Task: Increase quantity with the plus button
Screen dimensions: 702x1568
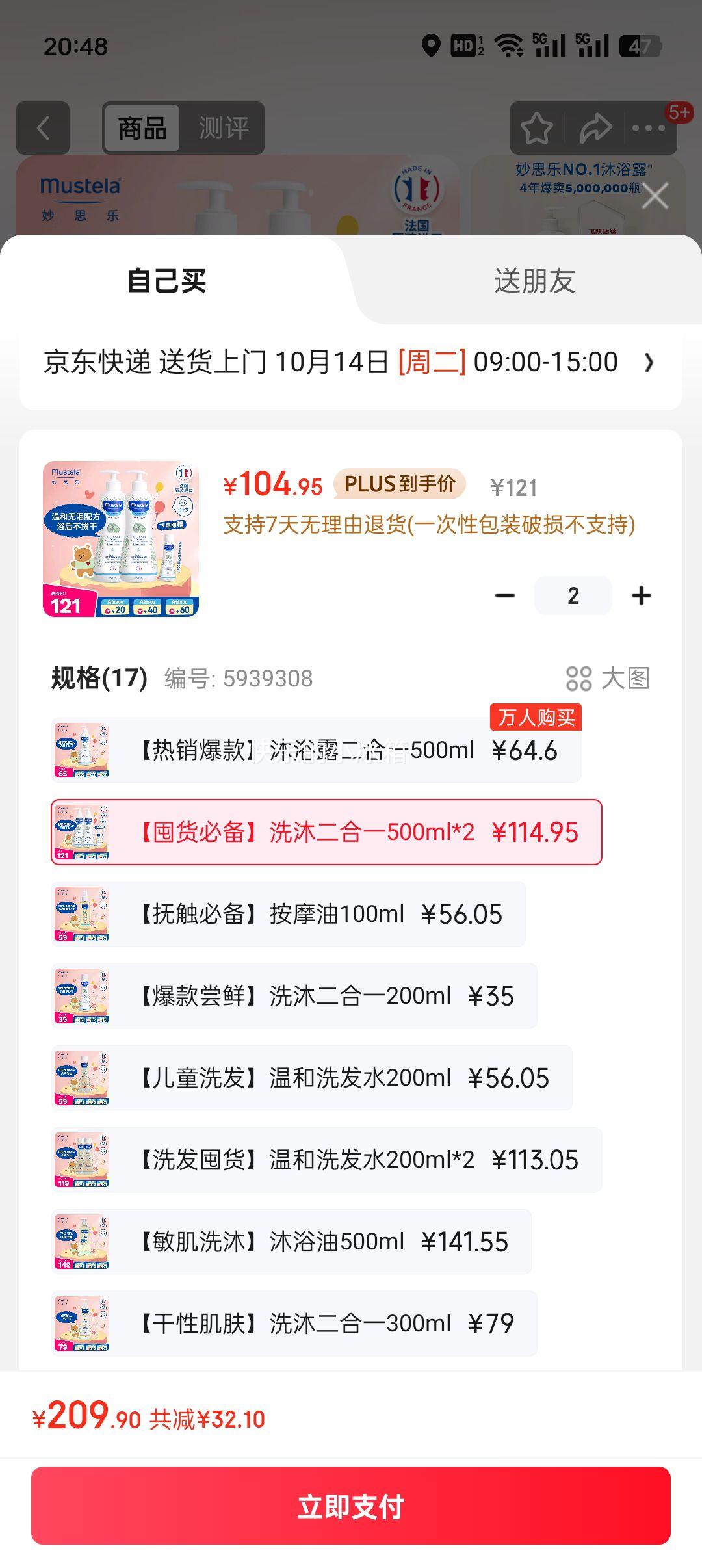Action: [x=641, y=595]
